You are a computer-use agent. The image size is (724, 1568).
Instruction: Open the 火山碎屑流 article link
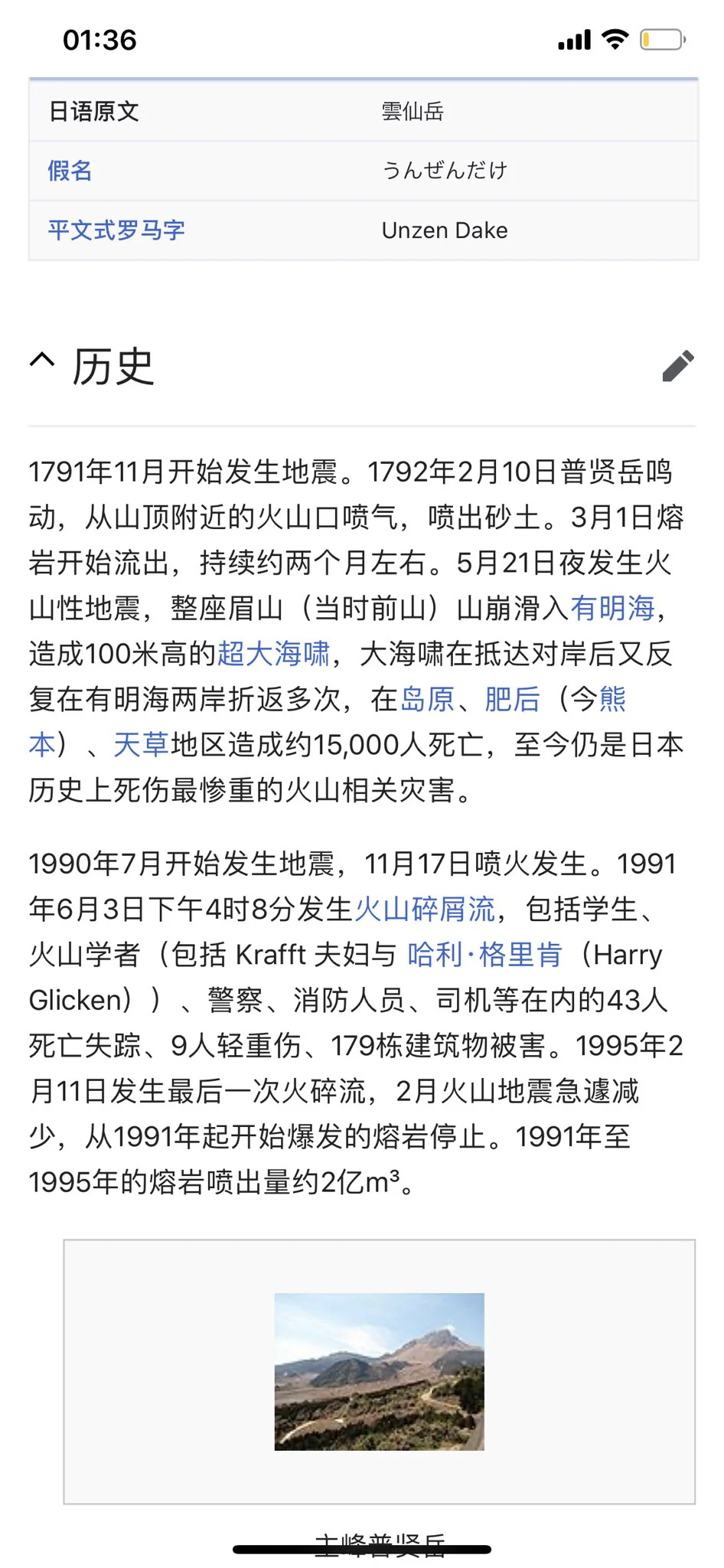426,910
